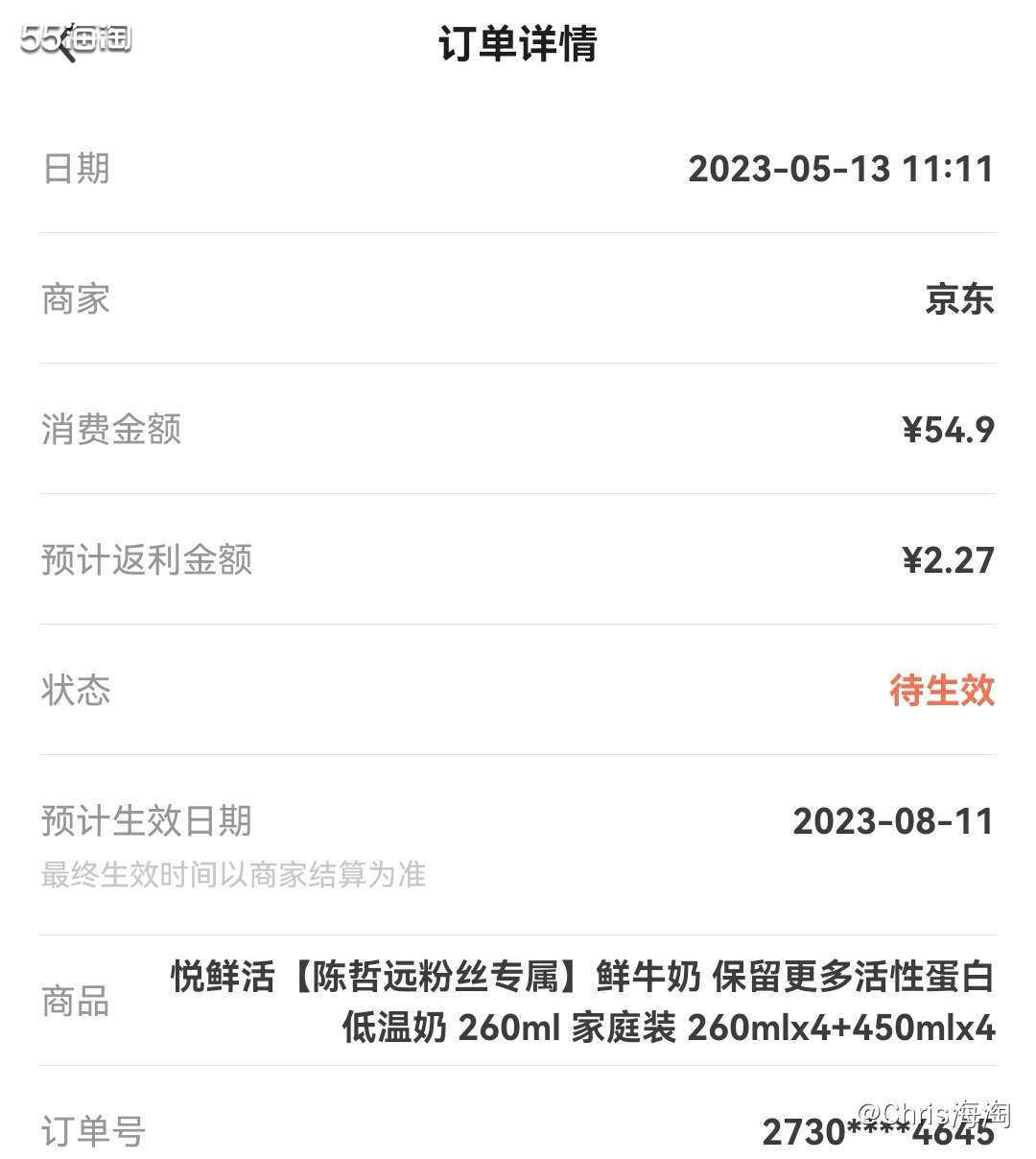Click the 订单详情 page title
This screenshot has width=1036, height=1159.
pos(518,44)
